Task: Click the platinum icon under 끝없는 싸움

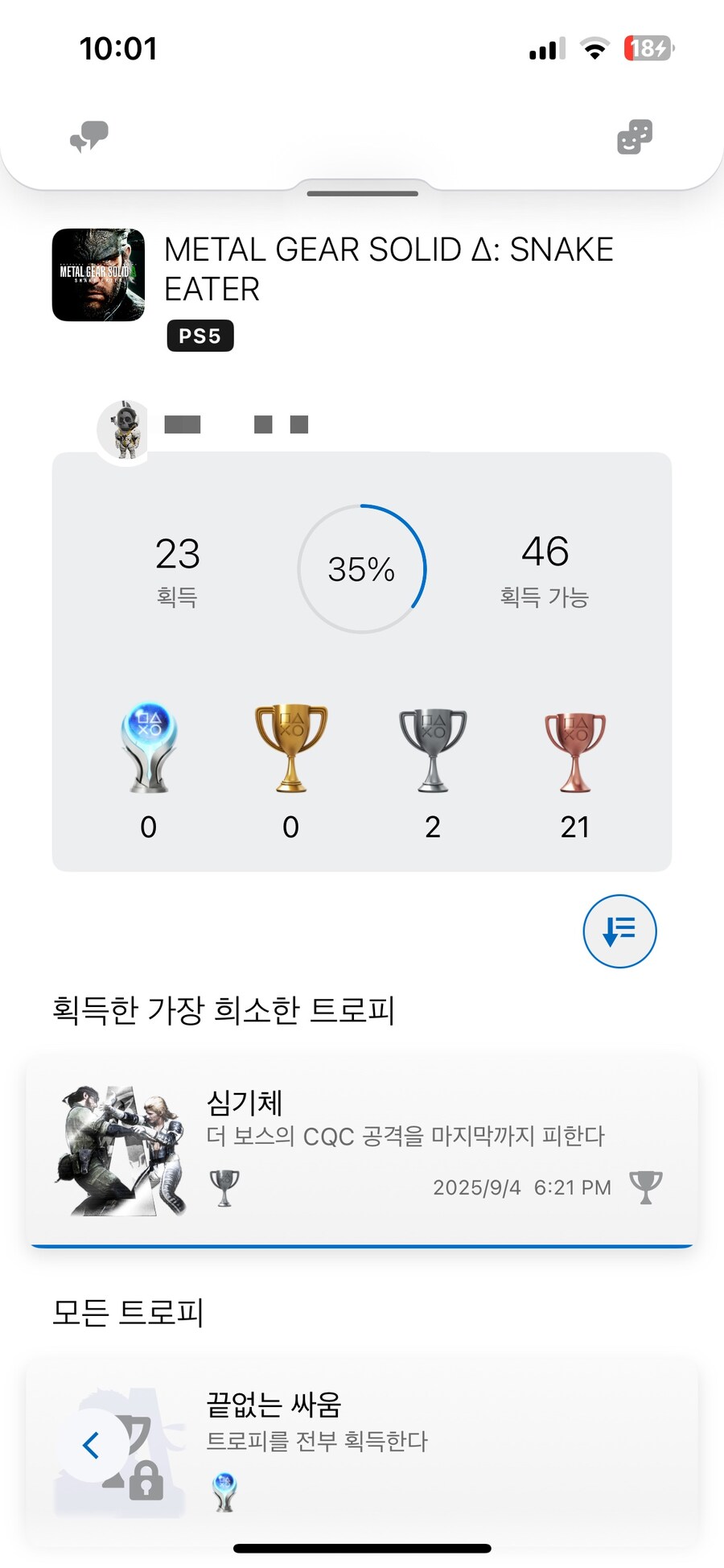Action: pos(224,1493)
